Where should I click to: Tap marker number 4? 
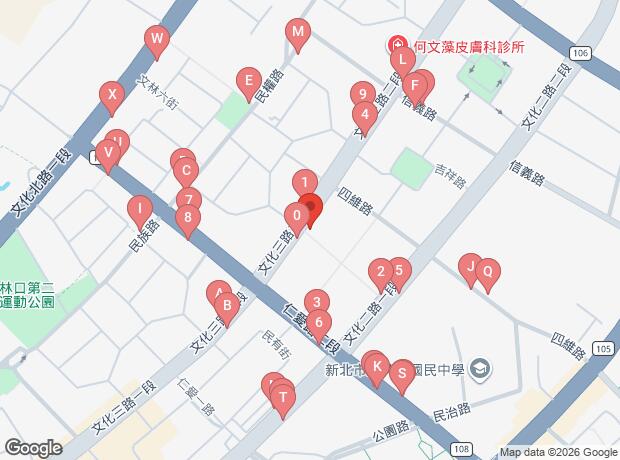coord(364,115)
